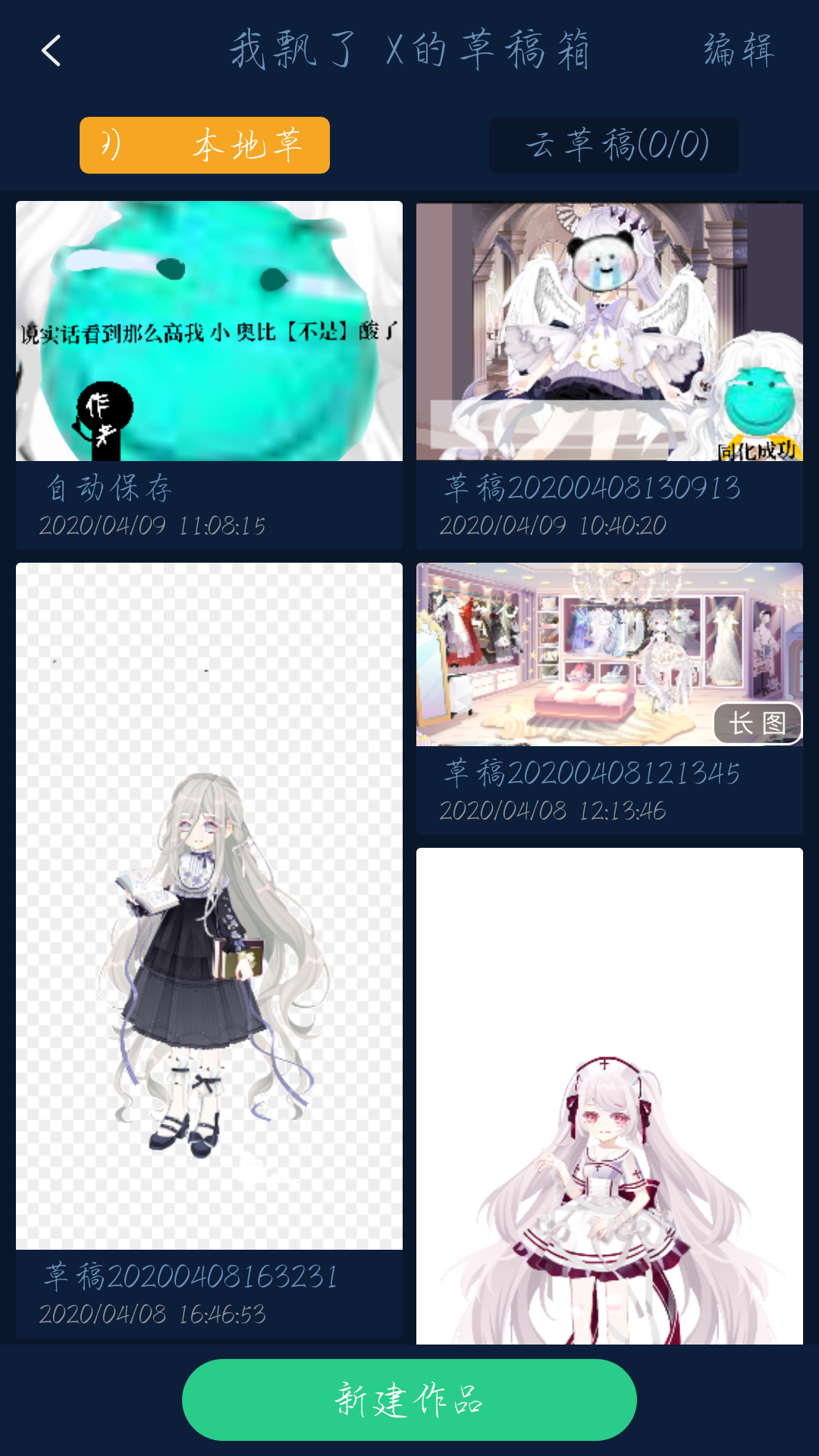Switch to the 本地草 local drafts tab
The width and height of the screenshot is (819, 1456).
point(205,145)
